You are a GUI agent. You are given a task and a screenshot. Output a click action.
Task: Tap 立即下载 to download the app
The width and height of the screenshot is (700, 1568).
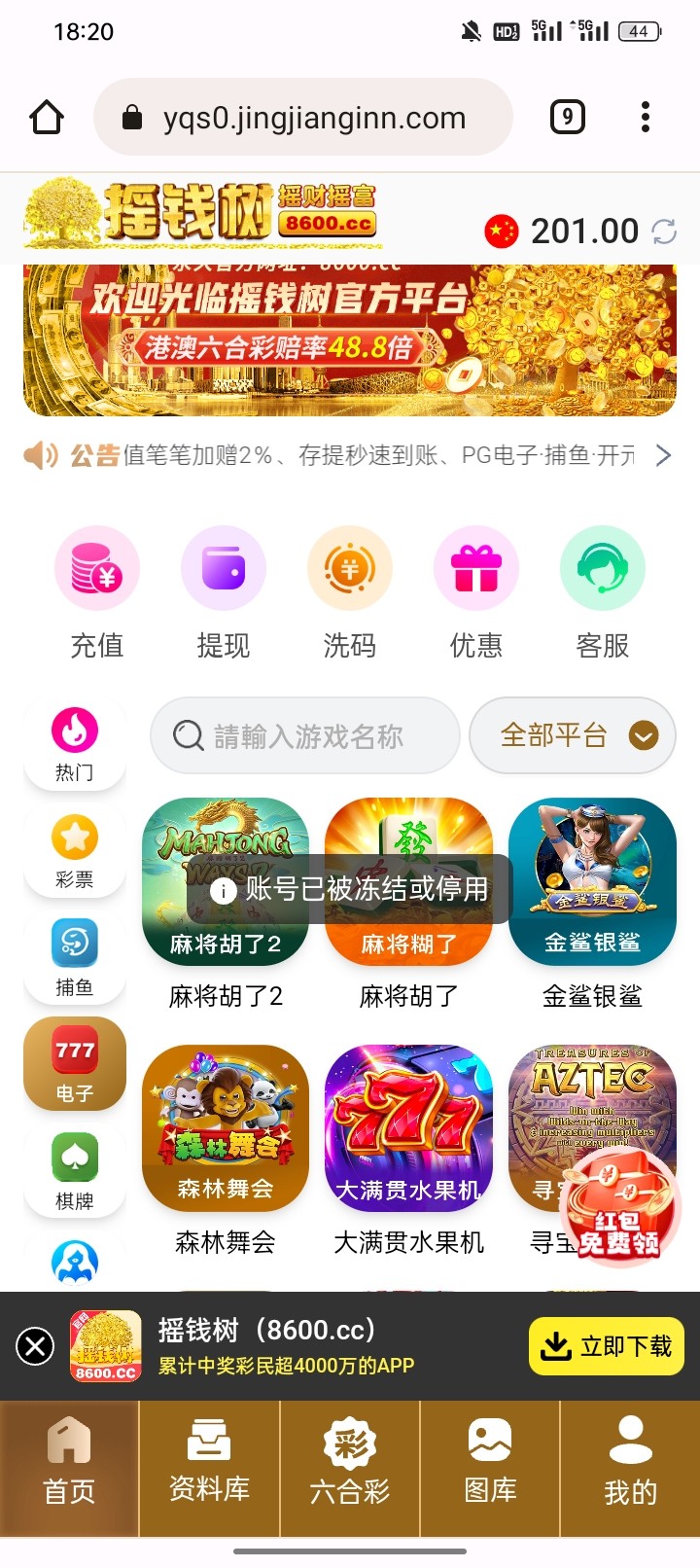click(607, 1346)
